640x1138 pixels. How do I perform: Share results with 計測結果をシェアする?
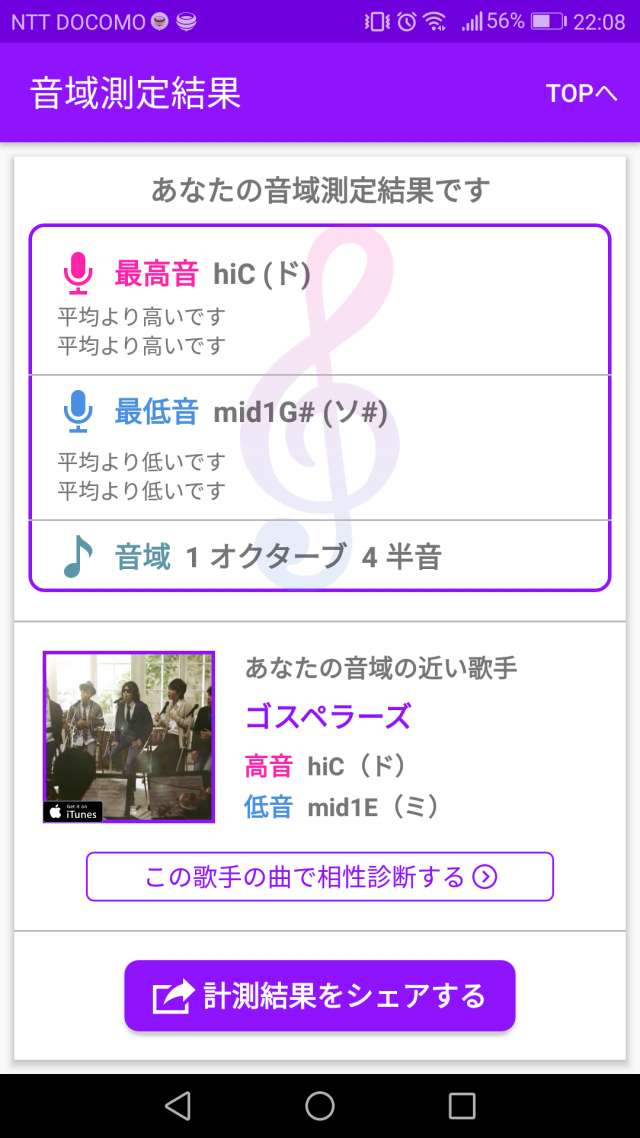point(320,996)
